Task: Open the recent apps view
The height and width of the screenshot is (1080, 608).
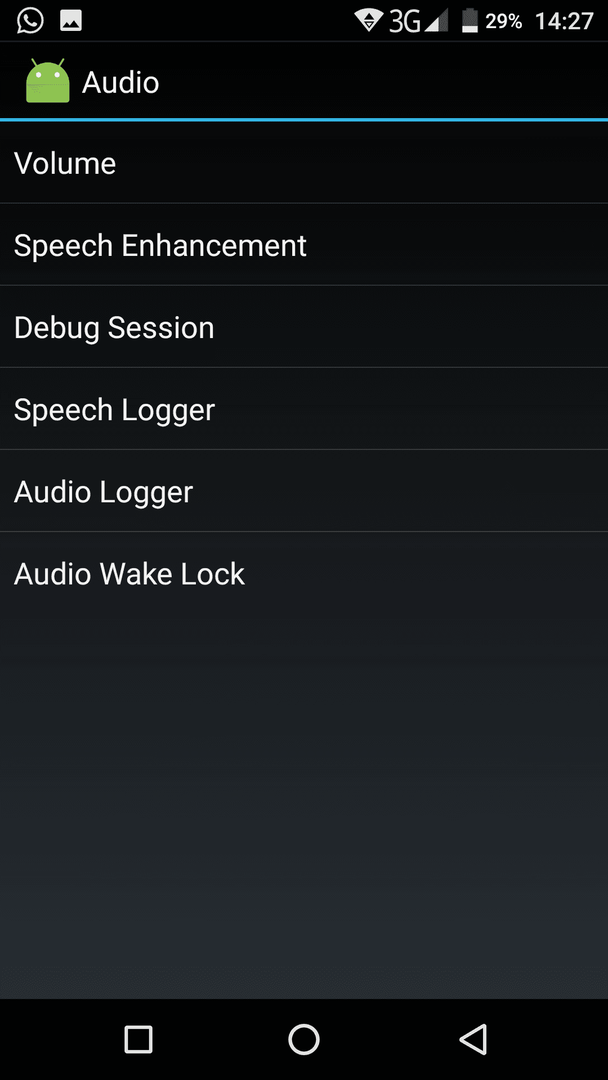Action: pos(138,1039)
